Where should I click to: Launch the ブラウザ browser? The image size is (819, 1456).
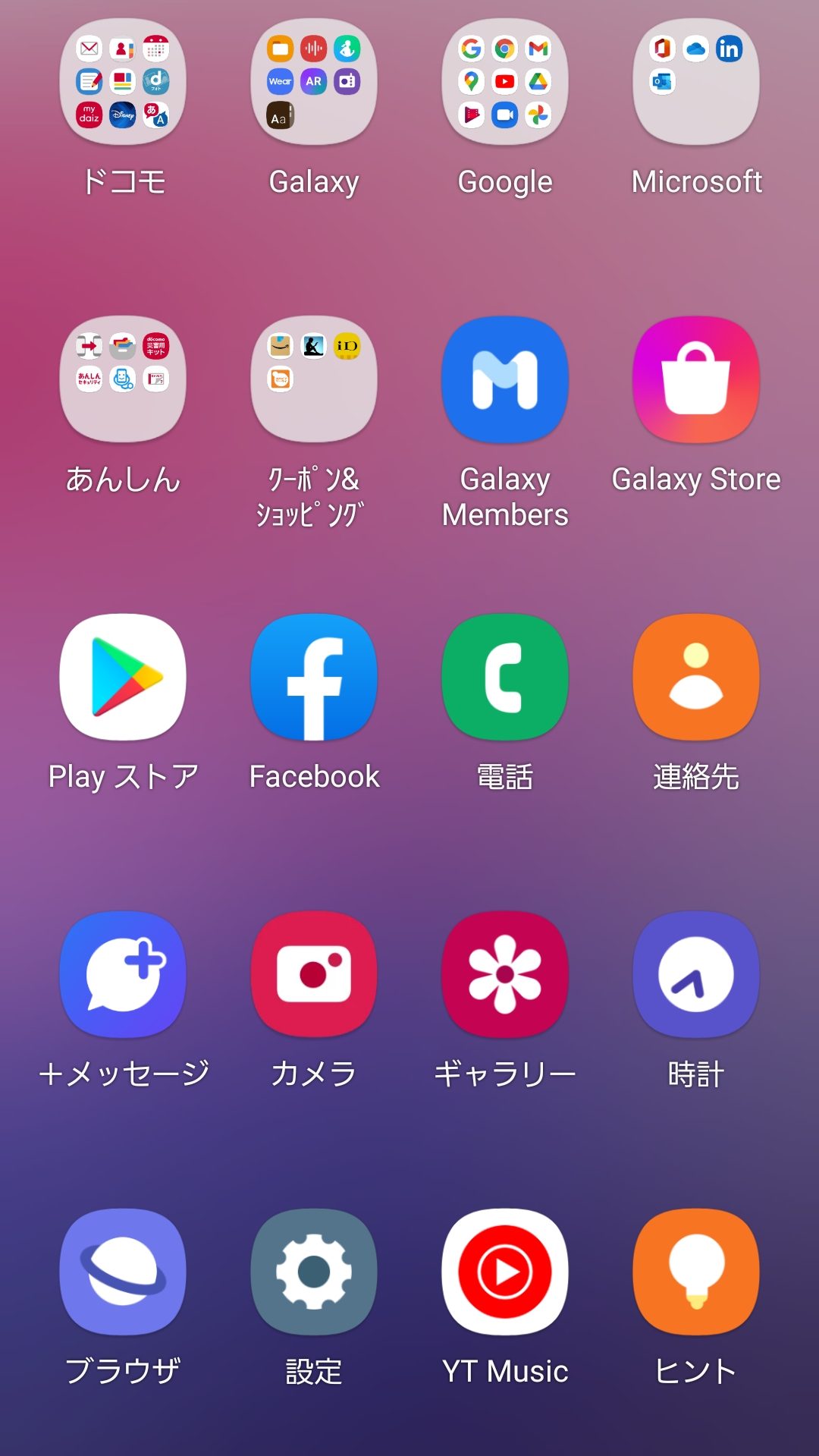[123, 1272]
